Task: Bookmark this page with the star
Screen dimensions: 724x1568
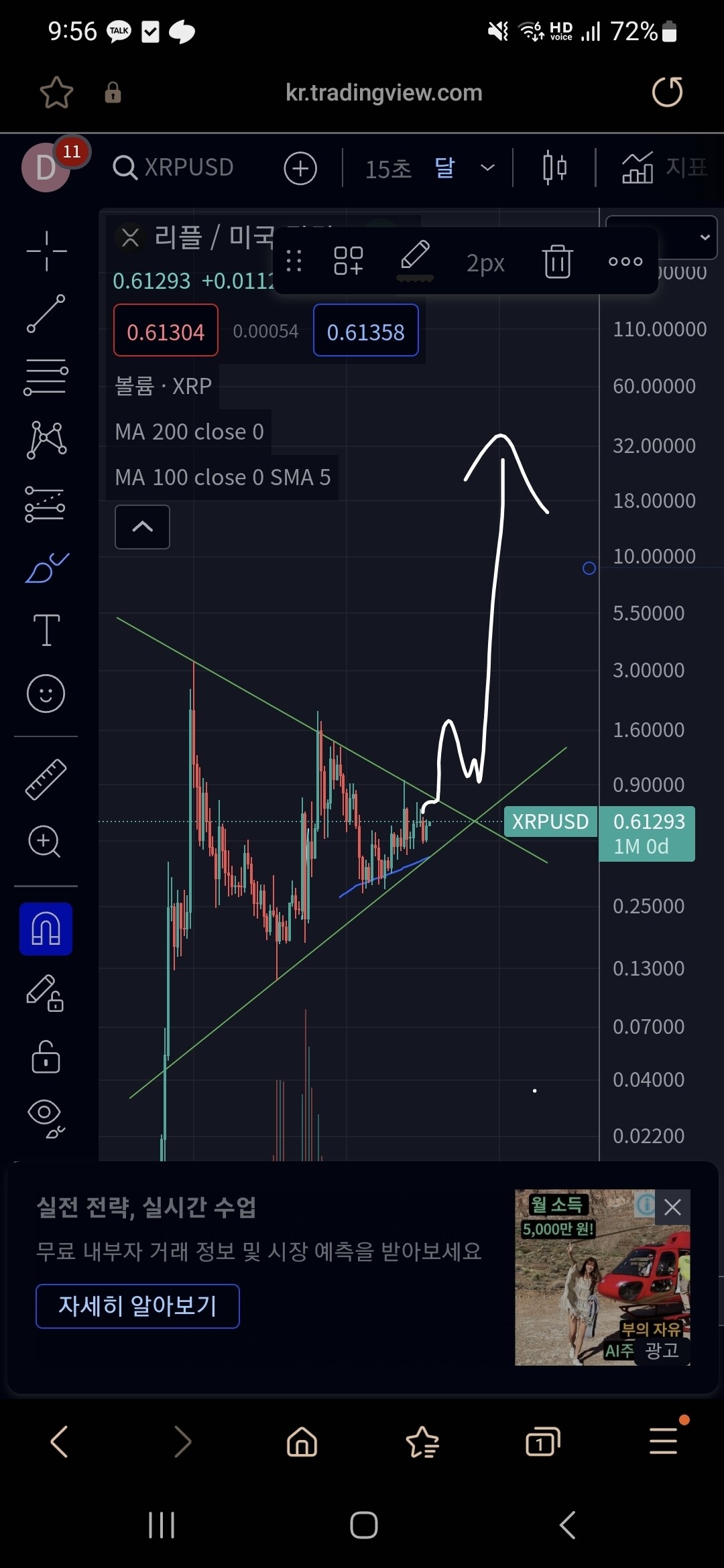Action: tap(56, 92)
